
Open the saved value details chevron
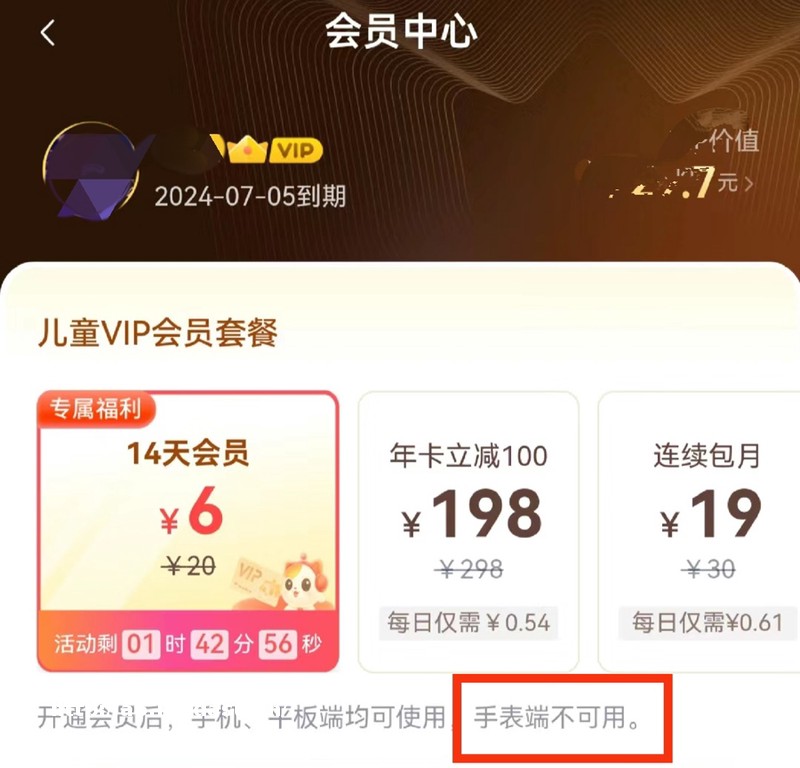pyautogui.click(x=749, y=183)
